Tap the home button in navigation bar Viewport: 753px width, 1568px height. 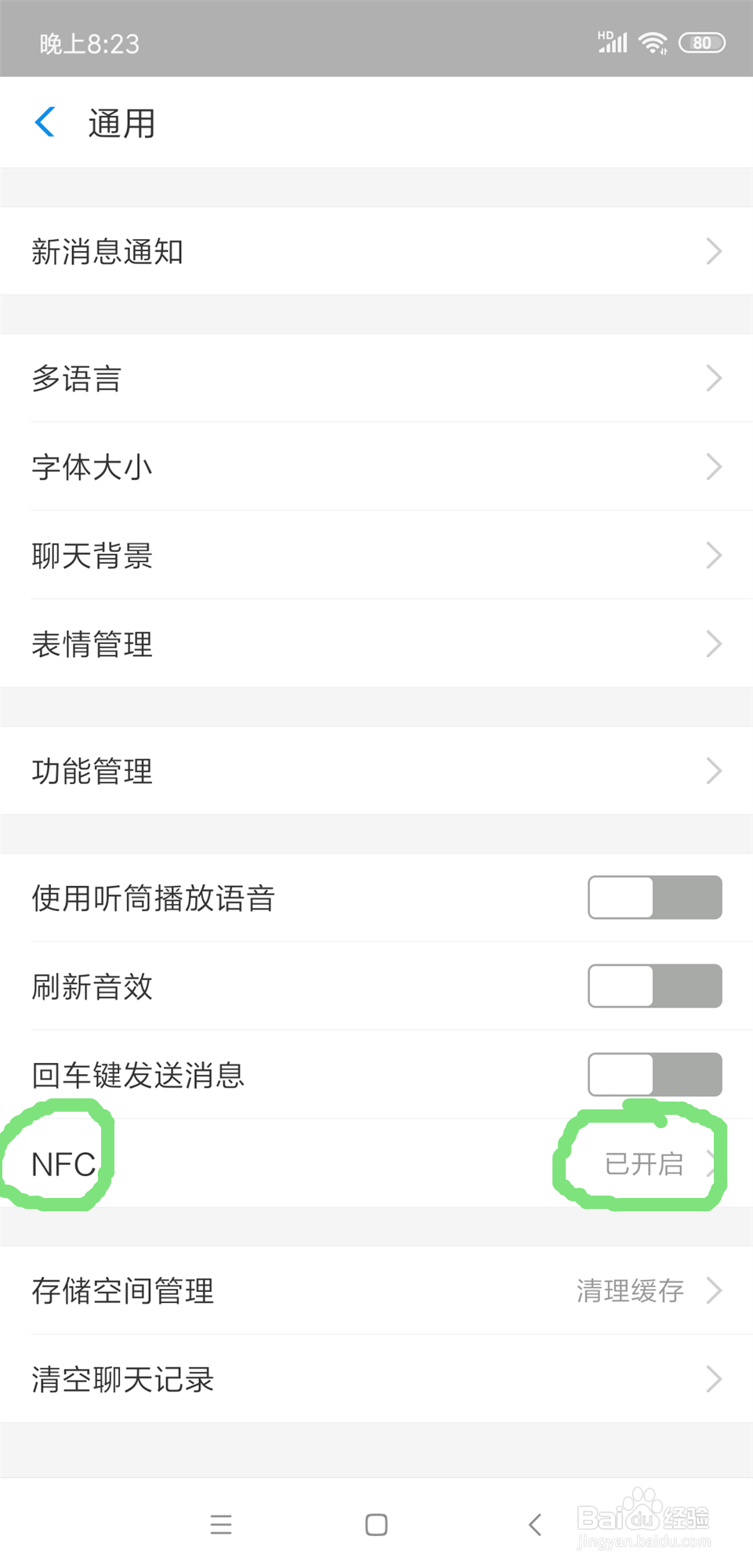375,1524
